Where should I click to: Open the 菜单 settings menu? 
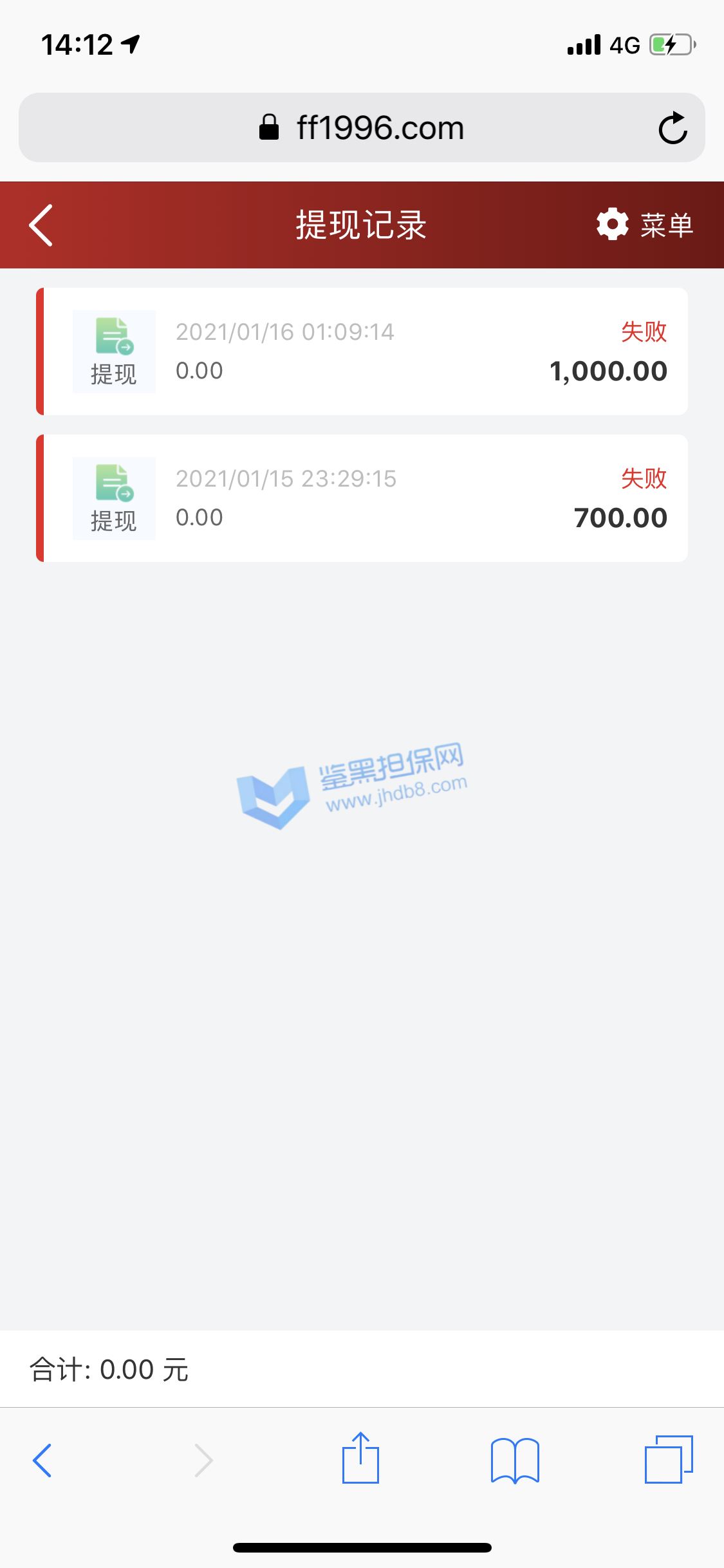644,225
